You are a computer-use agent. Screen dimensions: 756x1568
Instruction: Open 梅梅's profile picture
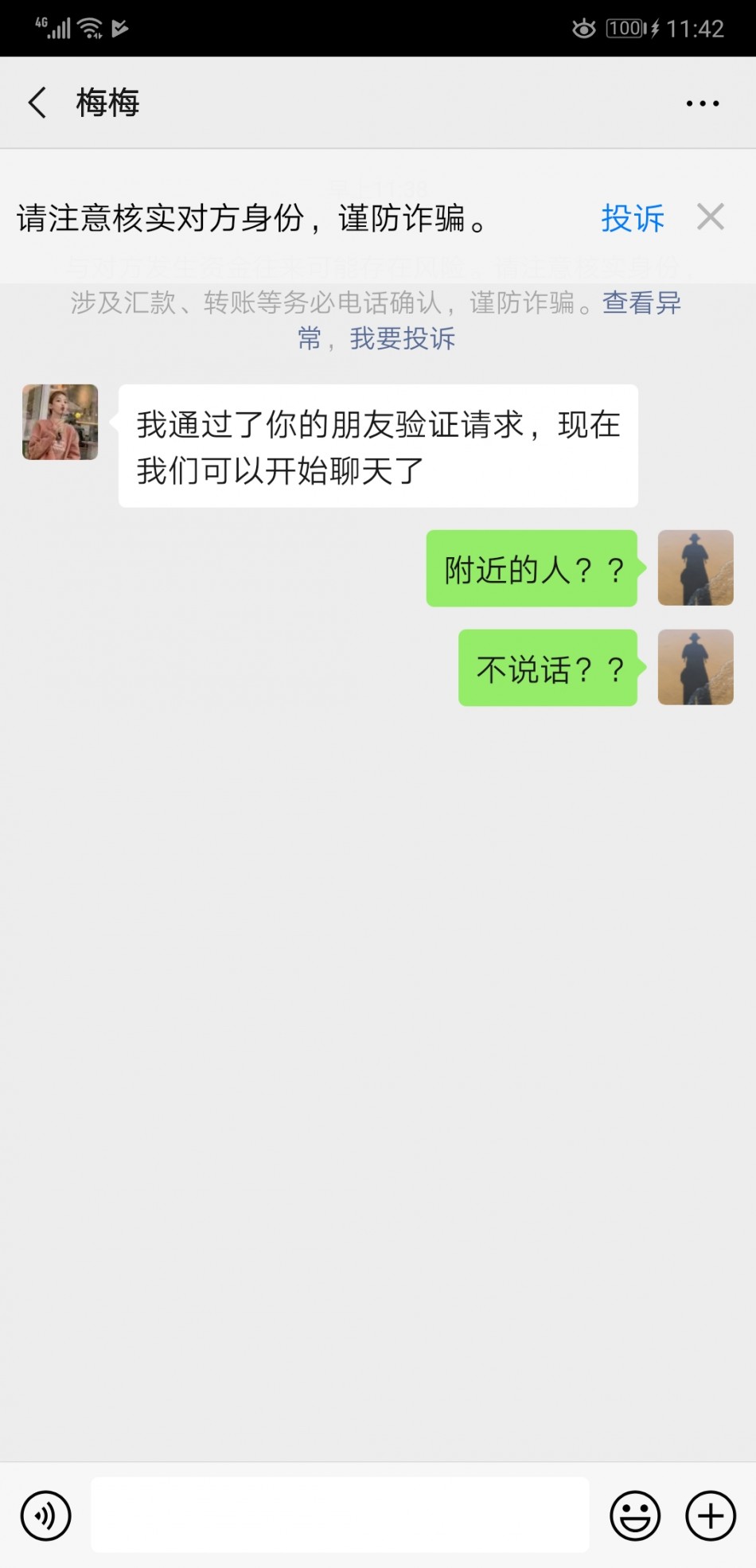tap(60, 423)
